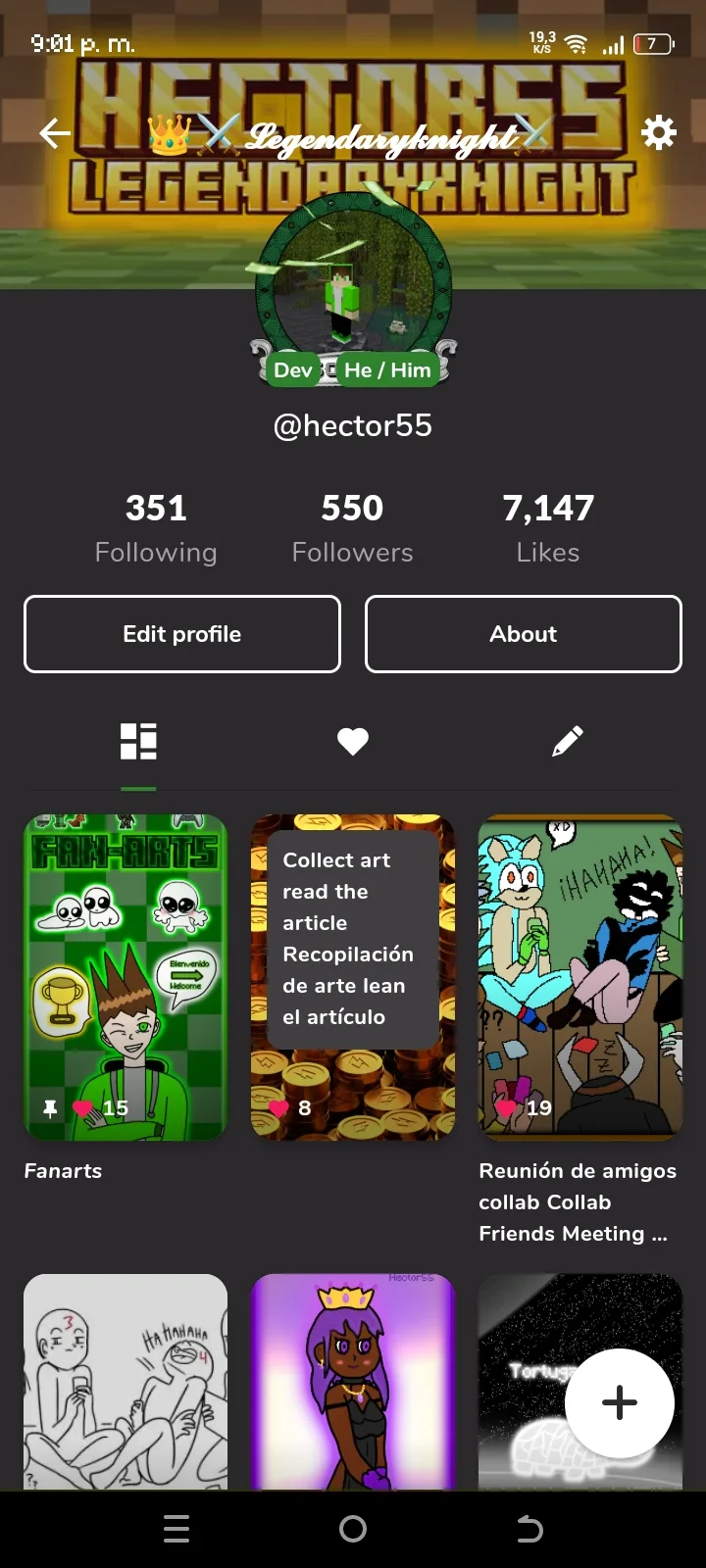Tap the Edit profile button
Image resolution: width=706 pixels, height=1568 pixels.
click(182, 634)
